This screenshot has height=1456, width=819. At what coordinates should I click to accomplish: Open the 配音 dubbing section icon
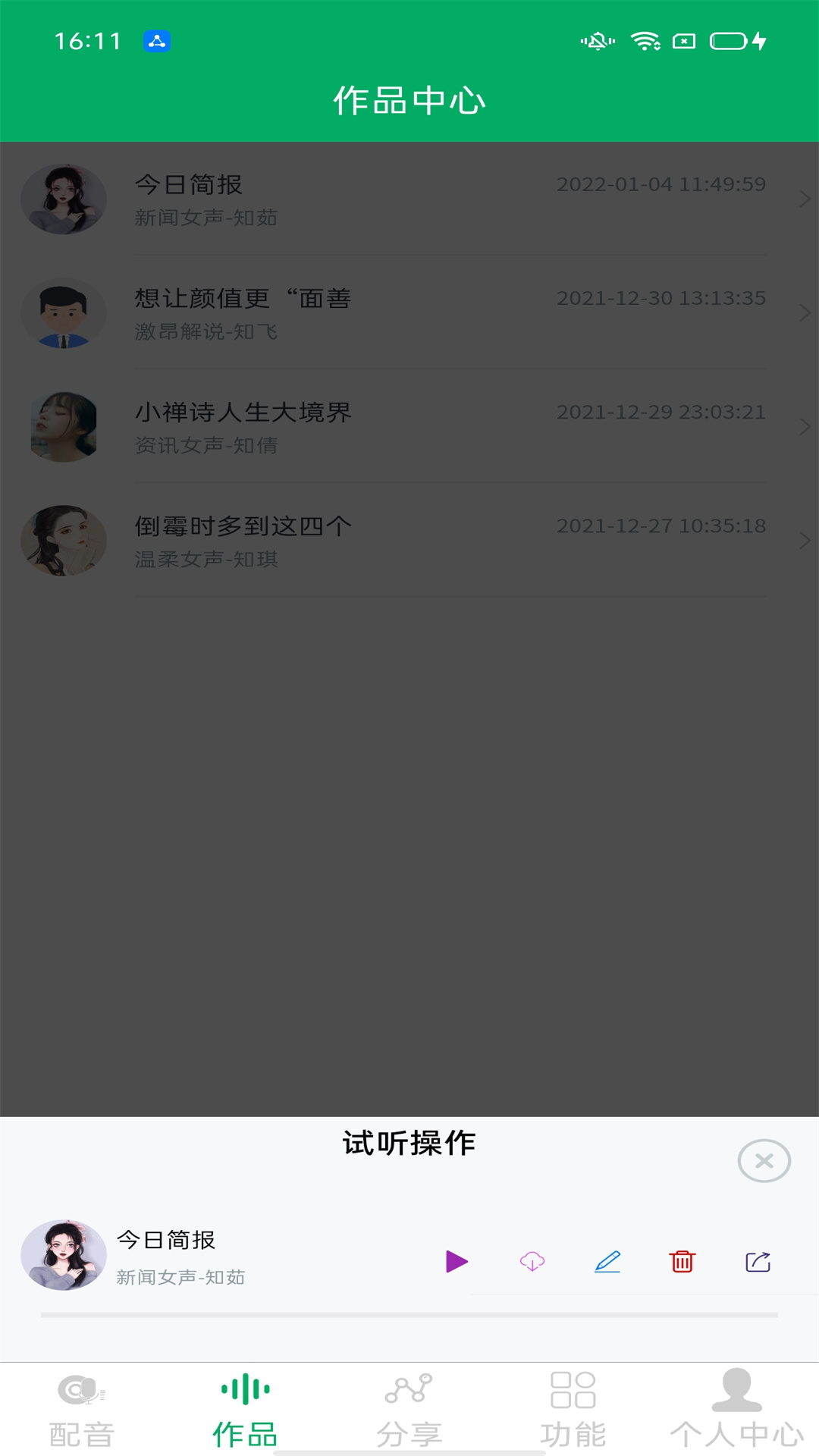[x=81, y=1407]
